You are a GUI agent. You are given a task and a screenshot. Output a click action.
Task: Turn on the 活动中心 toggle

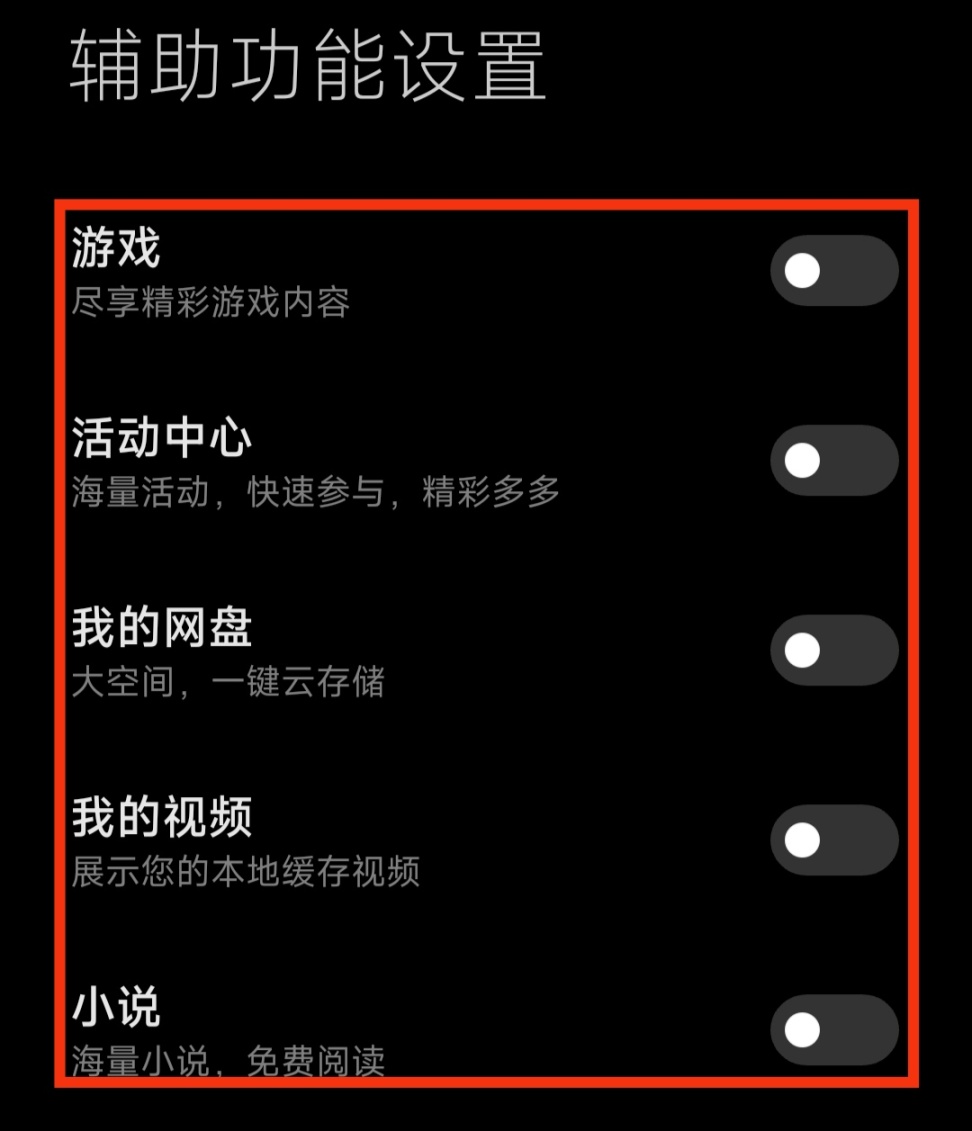coord(833,460)
